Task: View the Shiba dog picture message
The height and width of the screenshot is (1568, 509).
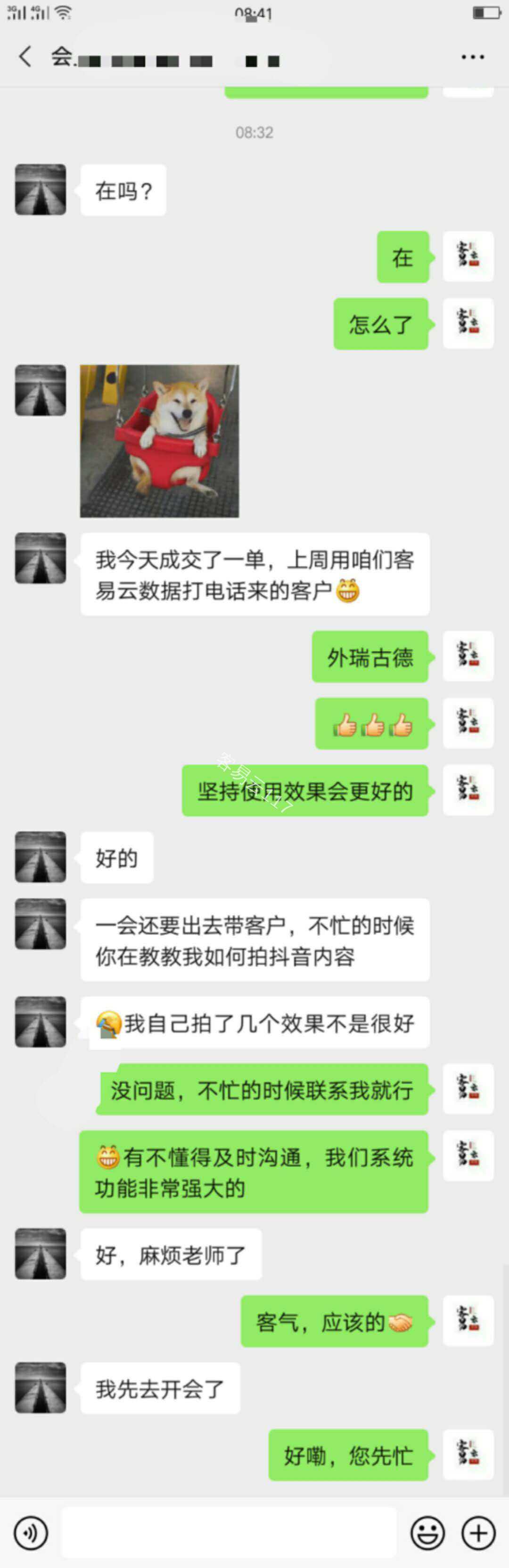Action: tap(159, 441)
